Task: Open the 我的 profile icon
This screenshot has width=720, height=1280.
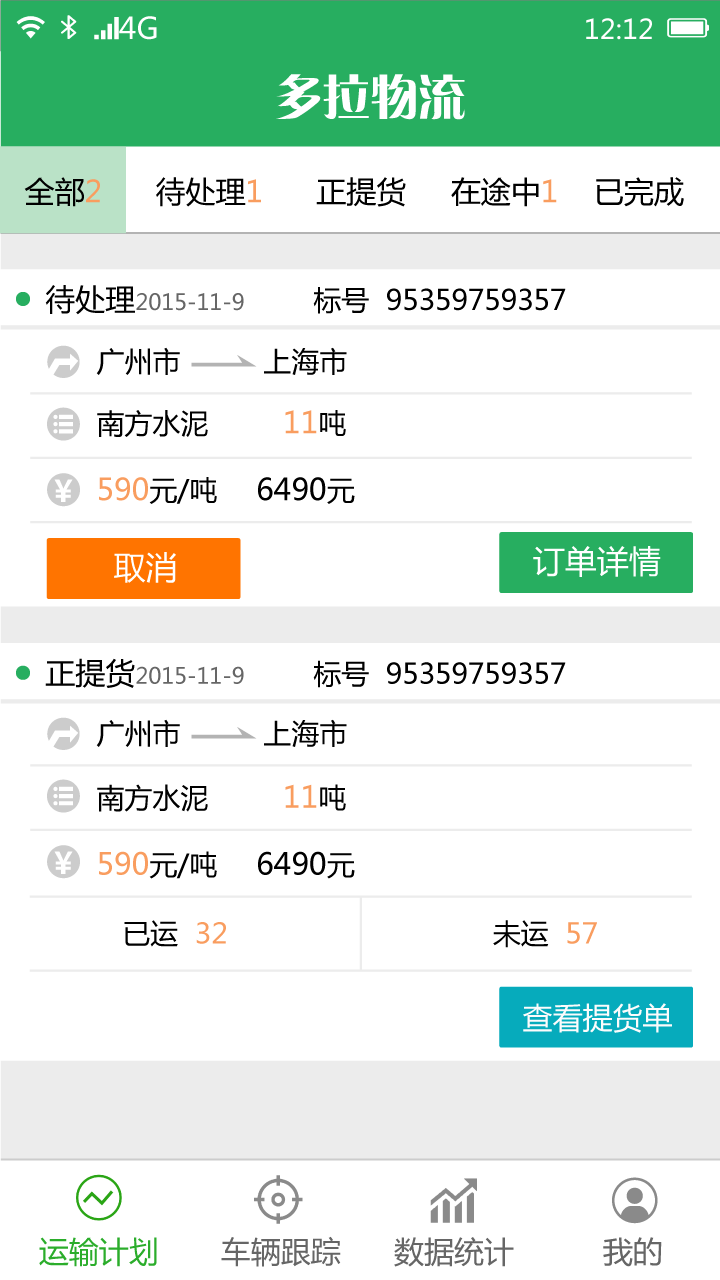Action: coord(631,1199)
